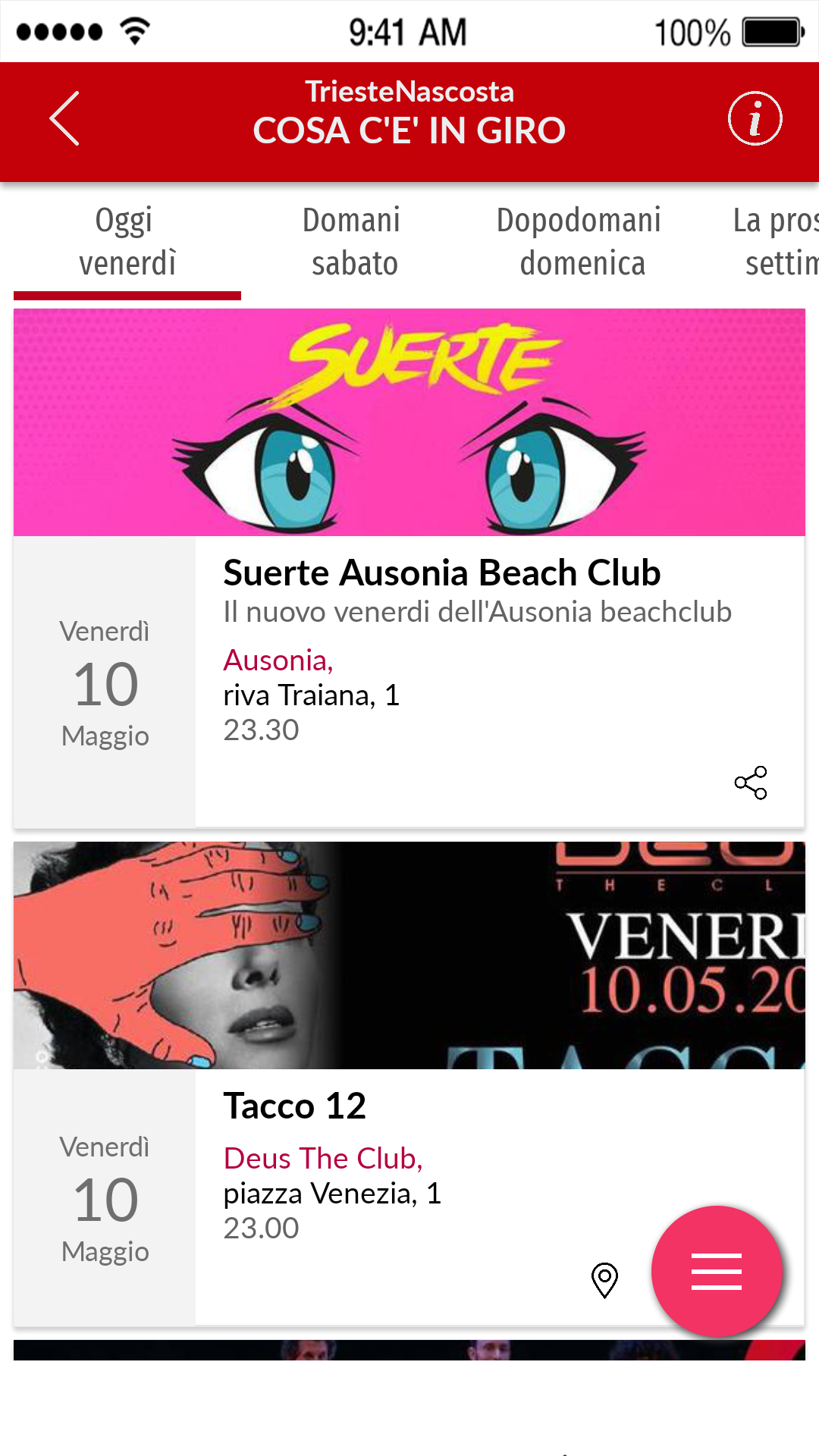Screen dimensions: 819x1456
Task: Open the Tacco 12 event card
Action: click(294, 1106)
